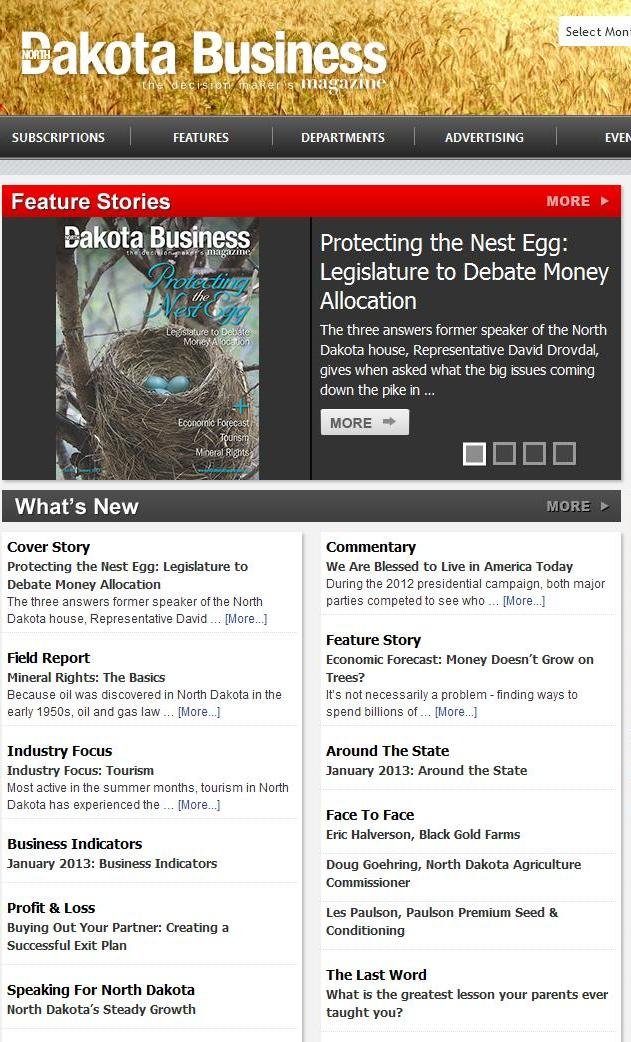Read more of Mineral Rights: The Basics
The image size is (631, 1042).
coord(198,712)
